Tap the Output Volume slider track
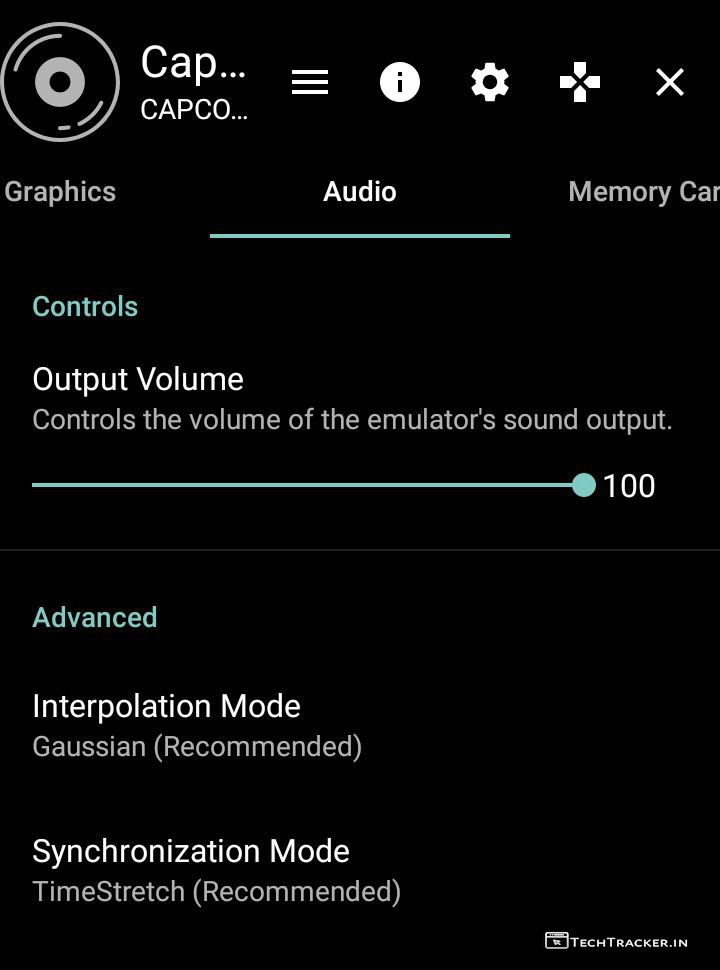This screenshot has width=720, height=970. click(300, 485)
